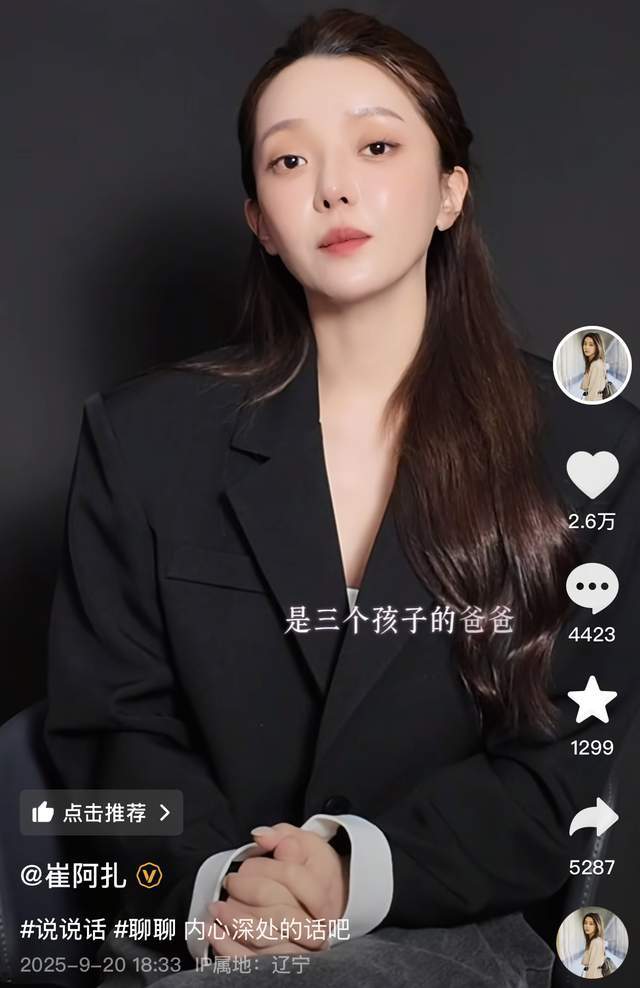Like this video with the heart
The width and height of the screenshot is (640, 988).
[592, 475]
